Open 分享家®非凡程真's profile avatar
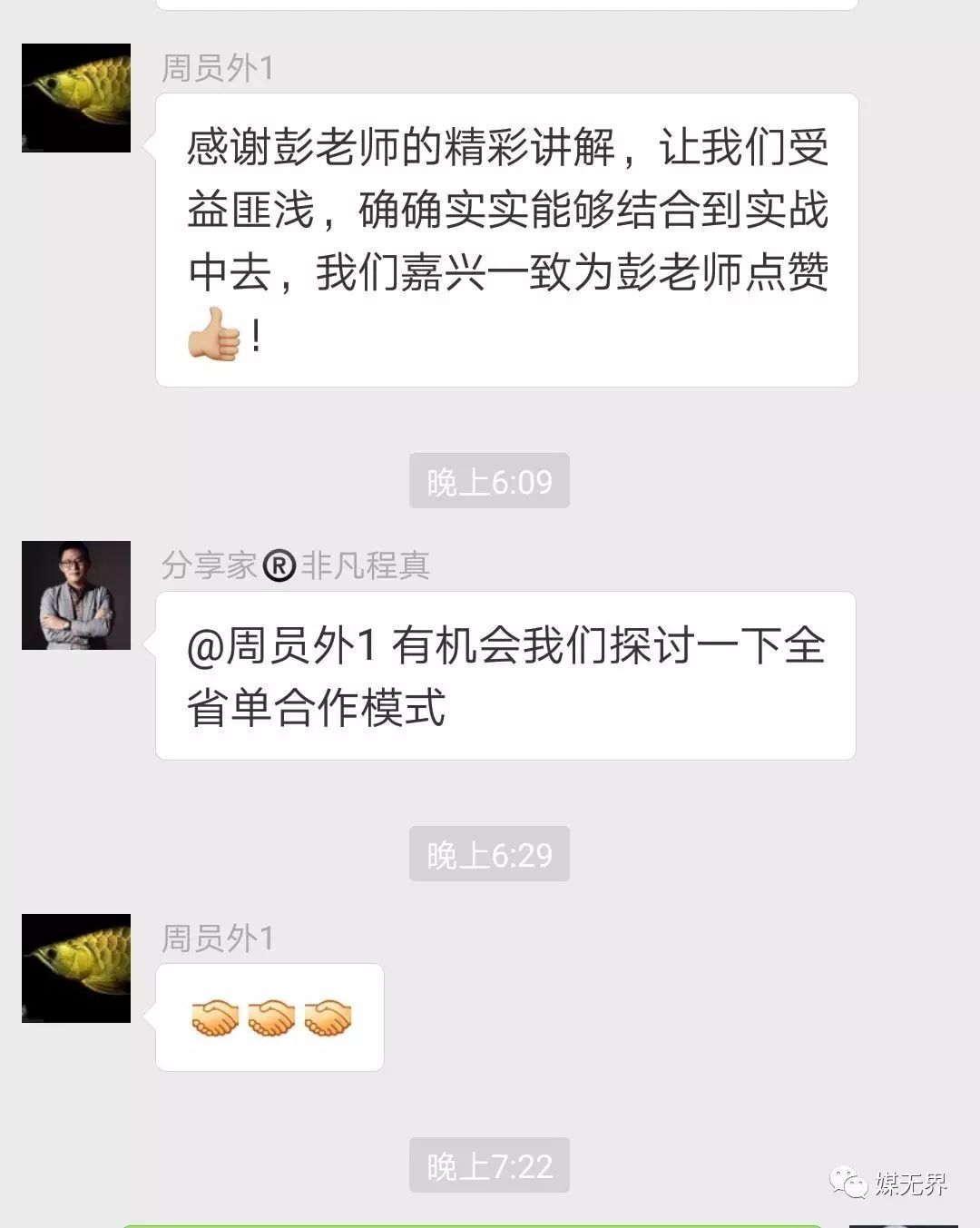Viewport: 980px width, 1228px height. pos(76,595)
